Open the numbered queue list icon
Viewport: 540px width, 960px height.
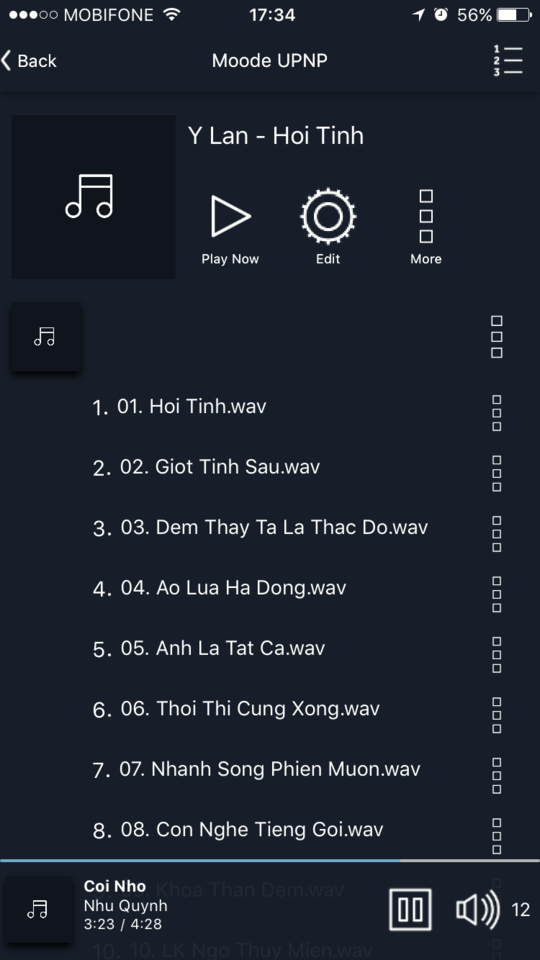pyautogui.click(x=508, y=61)
